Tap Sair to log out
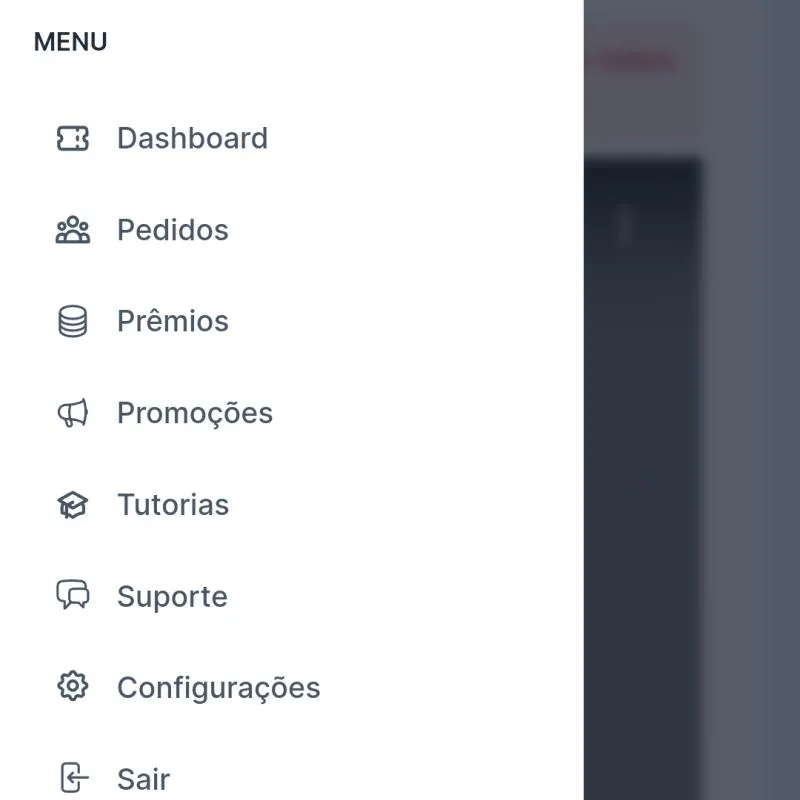This screenshot has height=800, width=800. 143,779
